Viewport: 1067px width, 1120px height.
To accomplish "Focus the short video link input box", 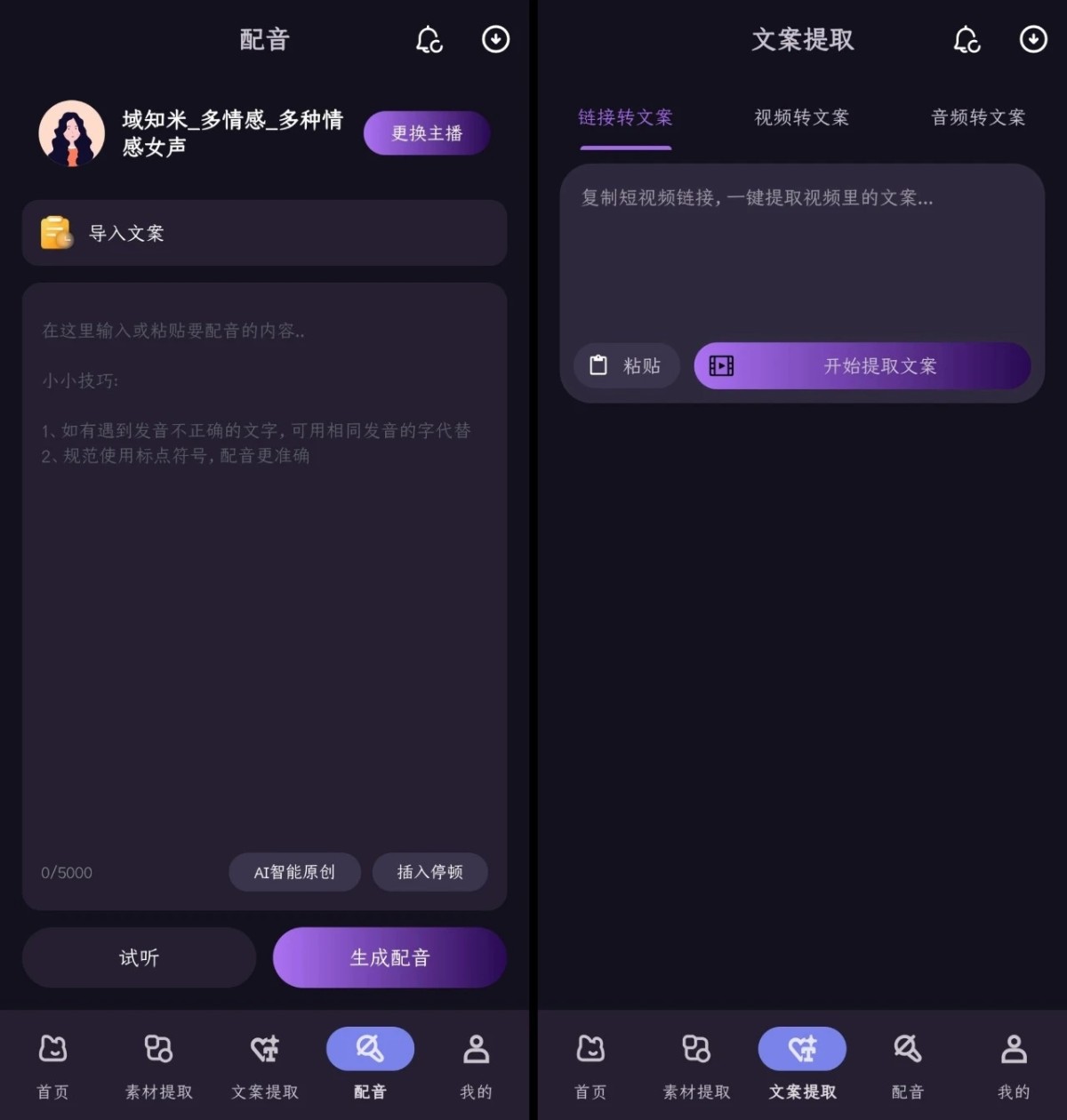I will click(x=800, y=258).
